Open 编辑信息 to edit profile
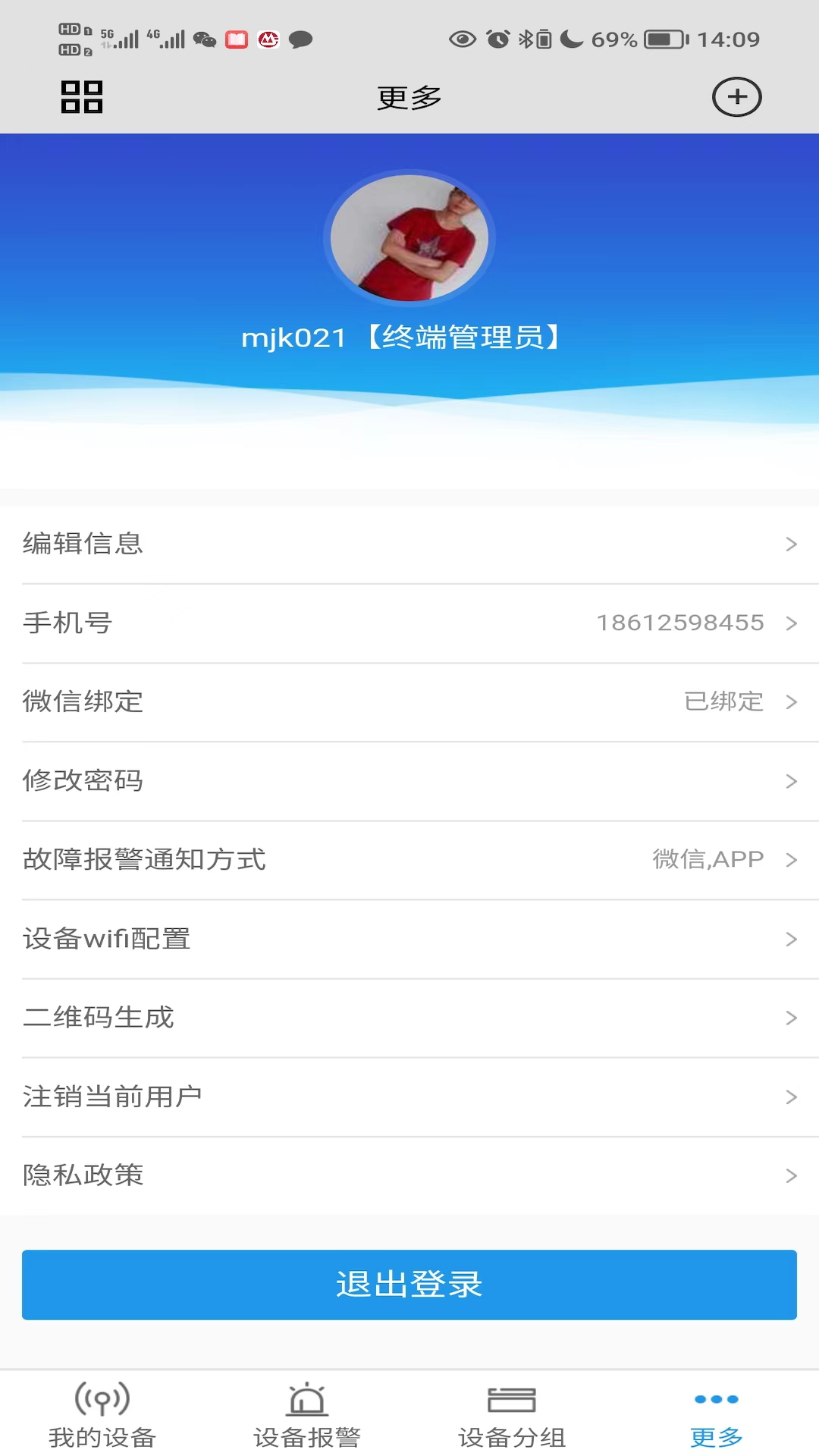Screen dimensions: 819x1456 click(x=409, y=544)
